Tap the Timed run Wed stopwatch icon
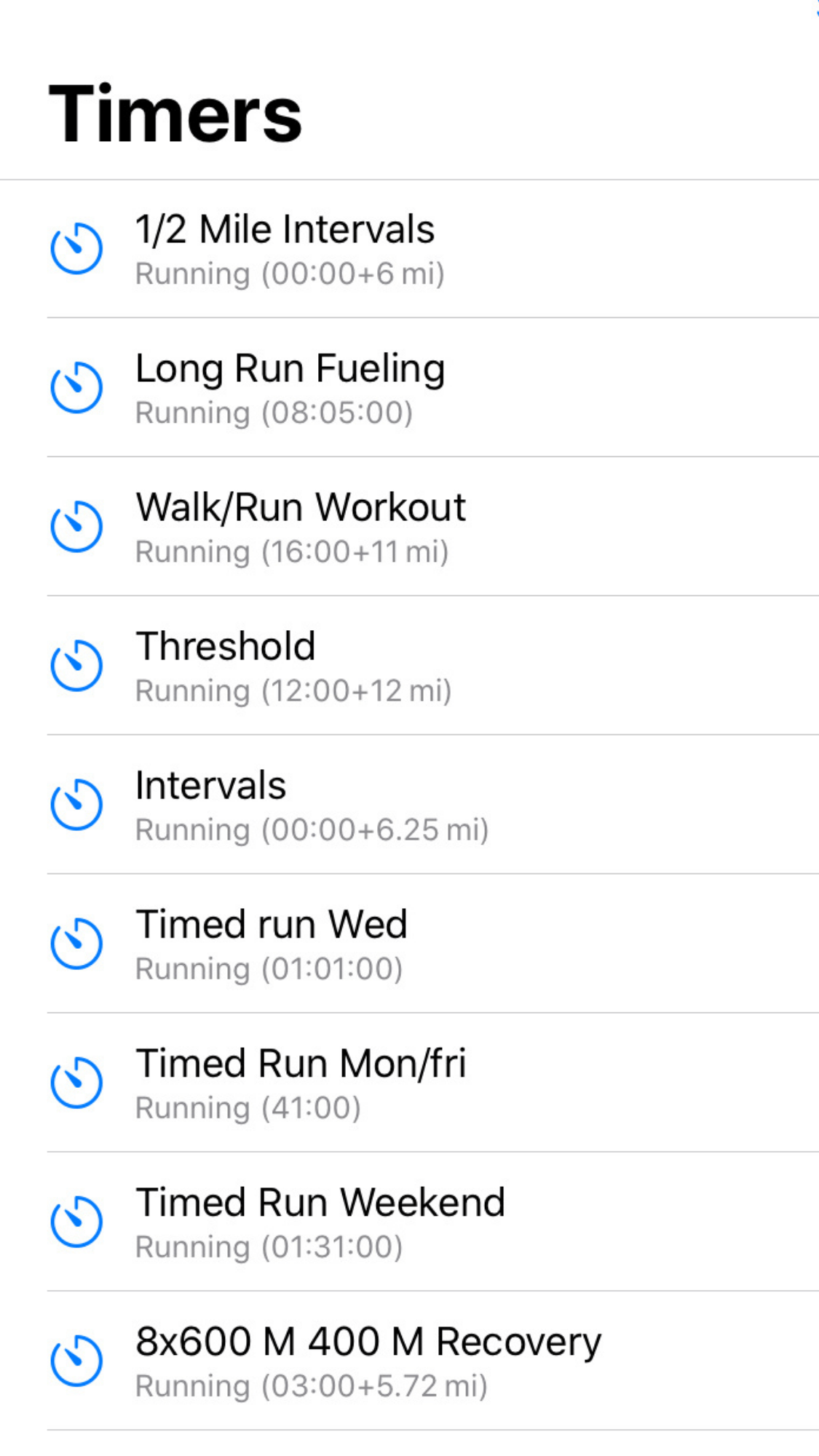This screenshot has width=819, height=1456. (76, 942)
